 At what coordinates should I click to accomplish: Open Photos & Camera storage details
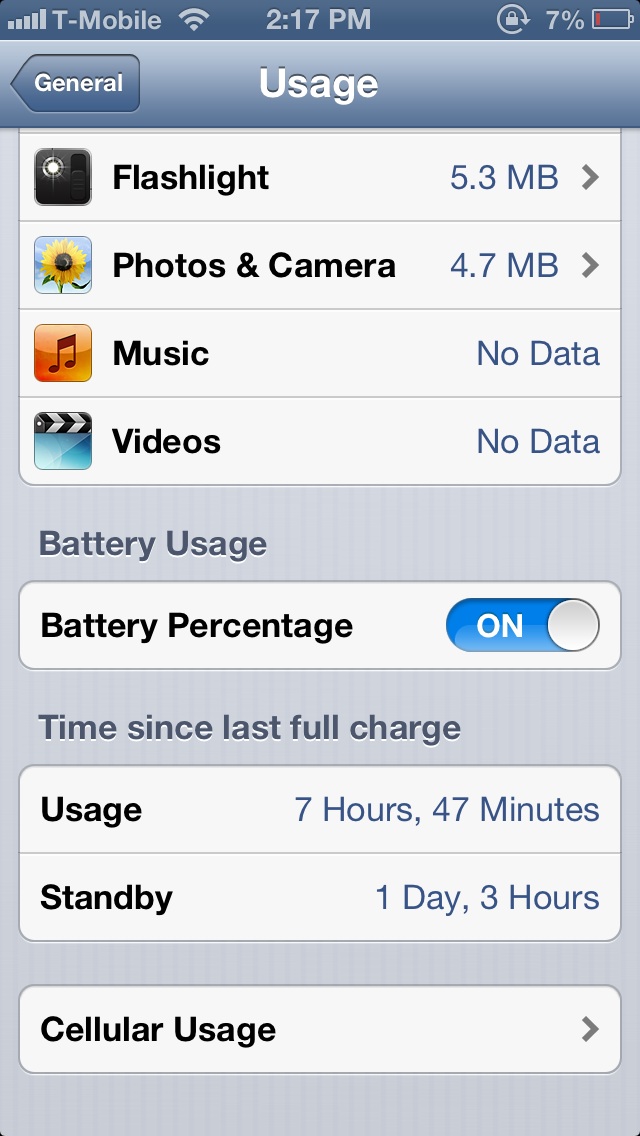(320, 265)
